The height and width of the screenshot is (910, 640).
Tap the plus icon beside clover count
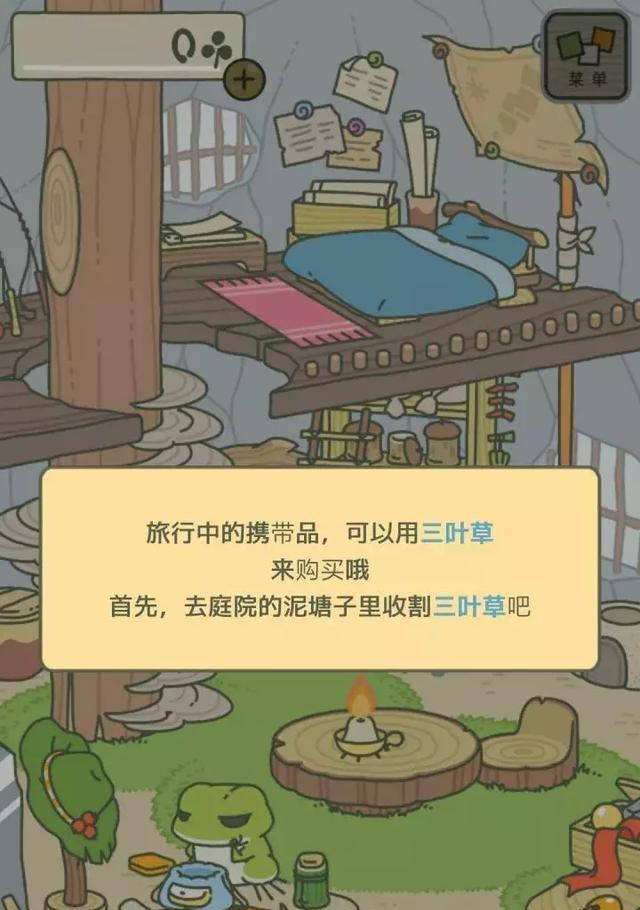click(x=244, y=78)
